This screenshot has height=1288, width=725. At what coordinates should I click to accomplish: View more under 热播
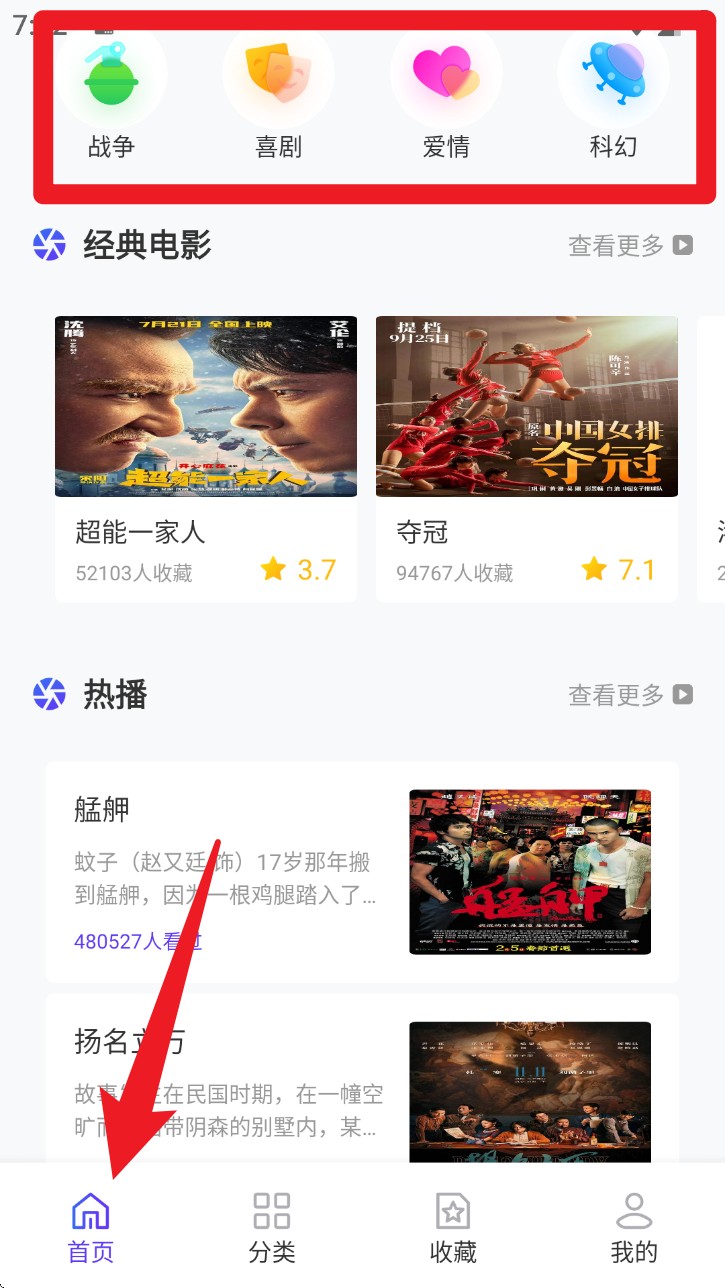coord(630,694)
